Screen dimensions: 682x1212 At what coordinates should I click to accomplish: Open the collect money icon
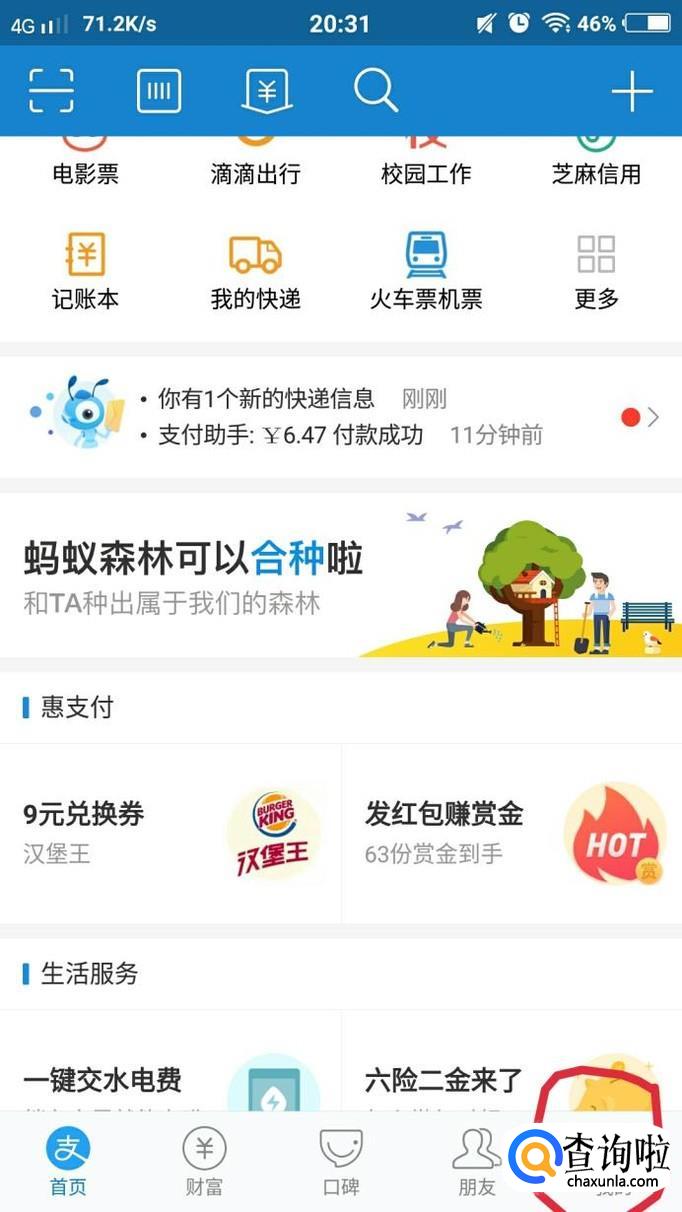point(267,92)
